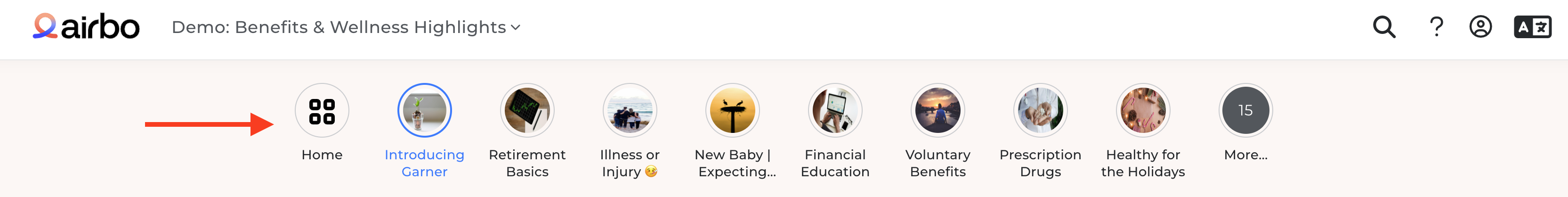This screenshot has height=197, width=1568.
Task: Go to the Home grid
Action: tap(322, 111)
